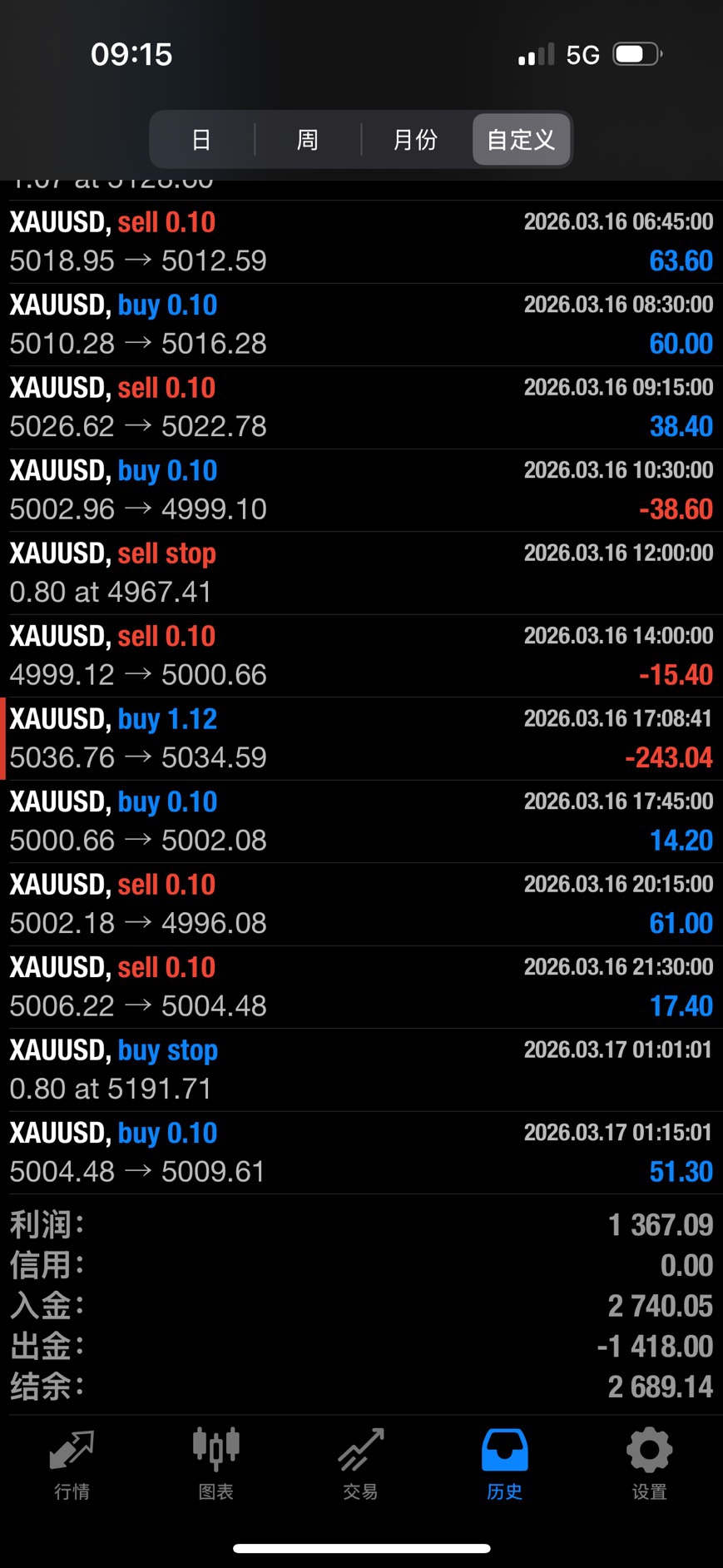
Task: Switch to the 月份 period tab
Action: [x=415, y=140]
